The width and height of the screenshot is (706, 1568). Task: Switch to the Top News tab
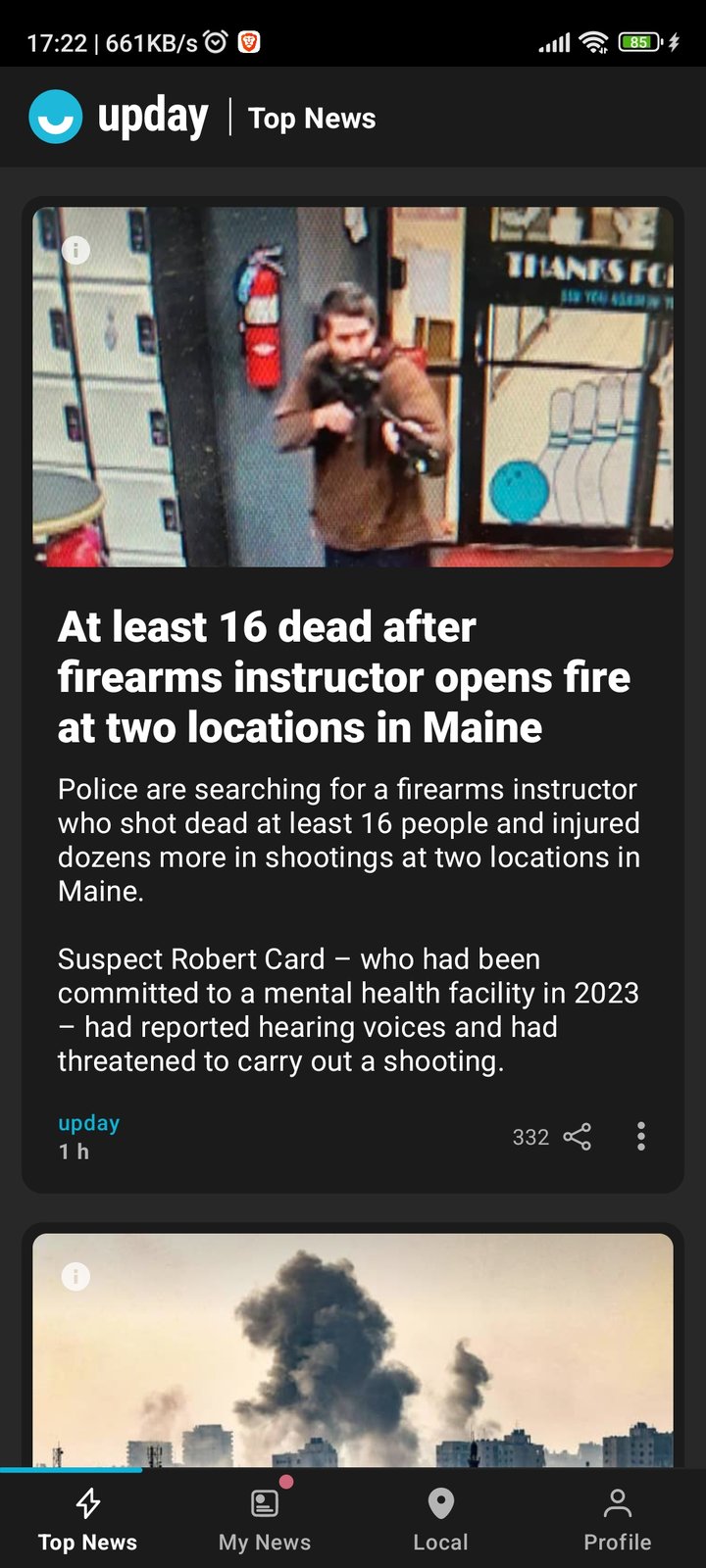pyautogui.click(x=88, y=1519)
